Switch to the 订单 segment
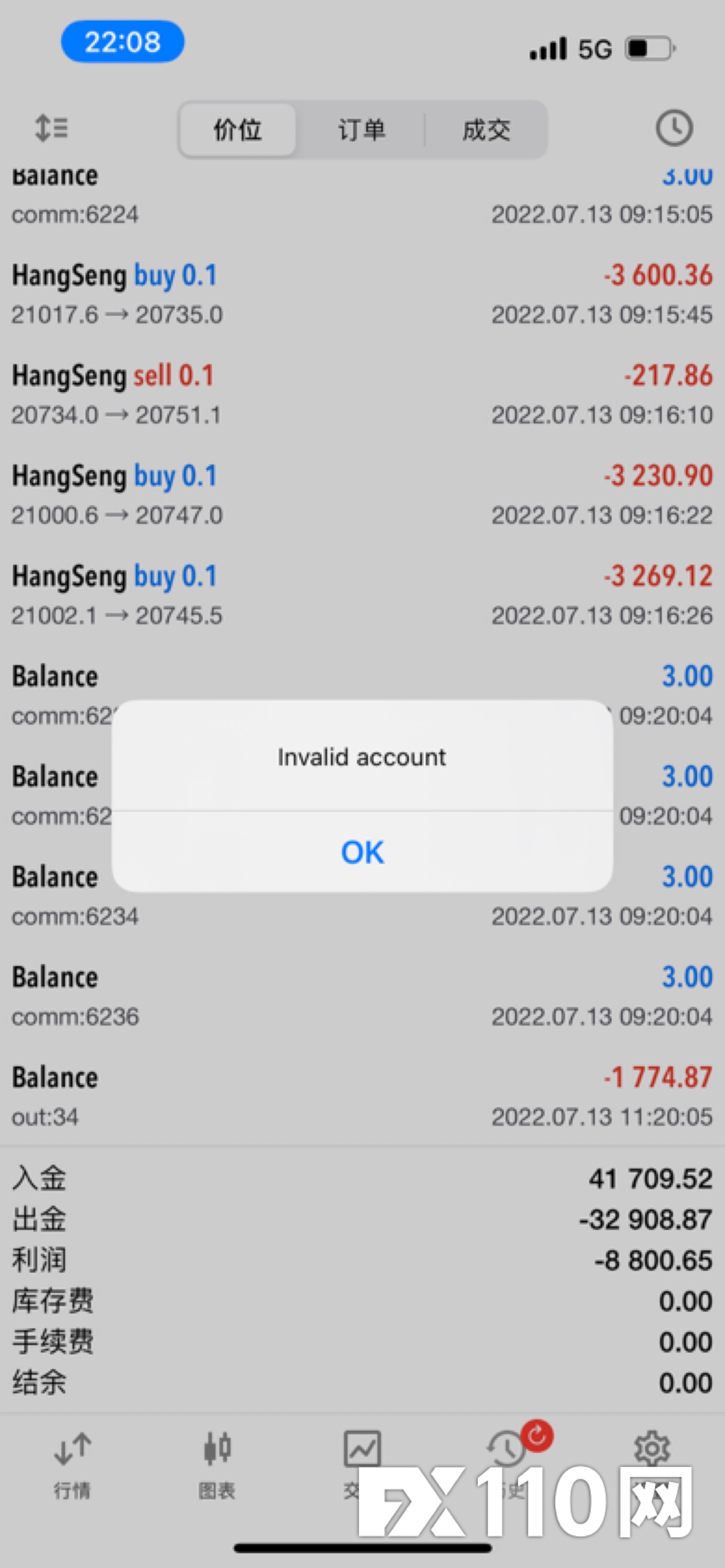The image size is (725, 1568). (362, 130)
